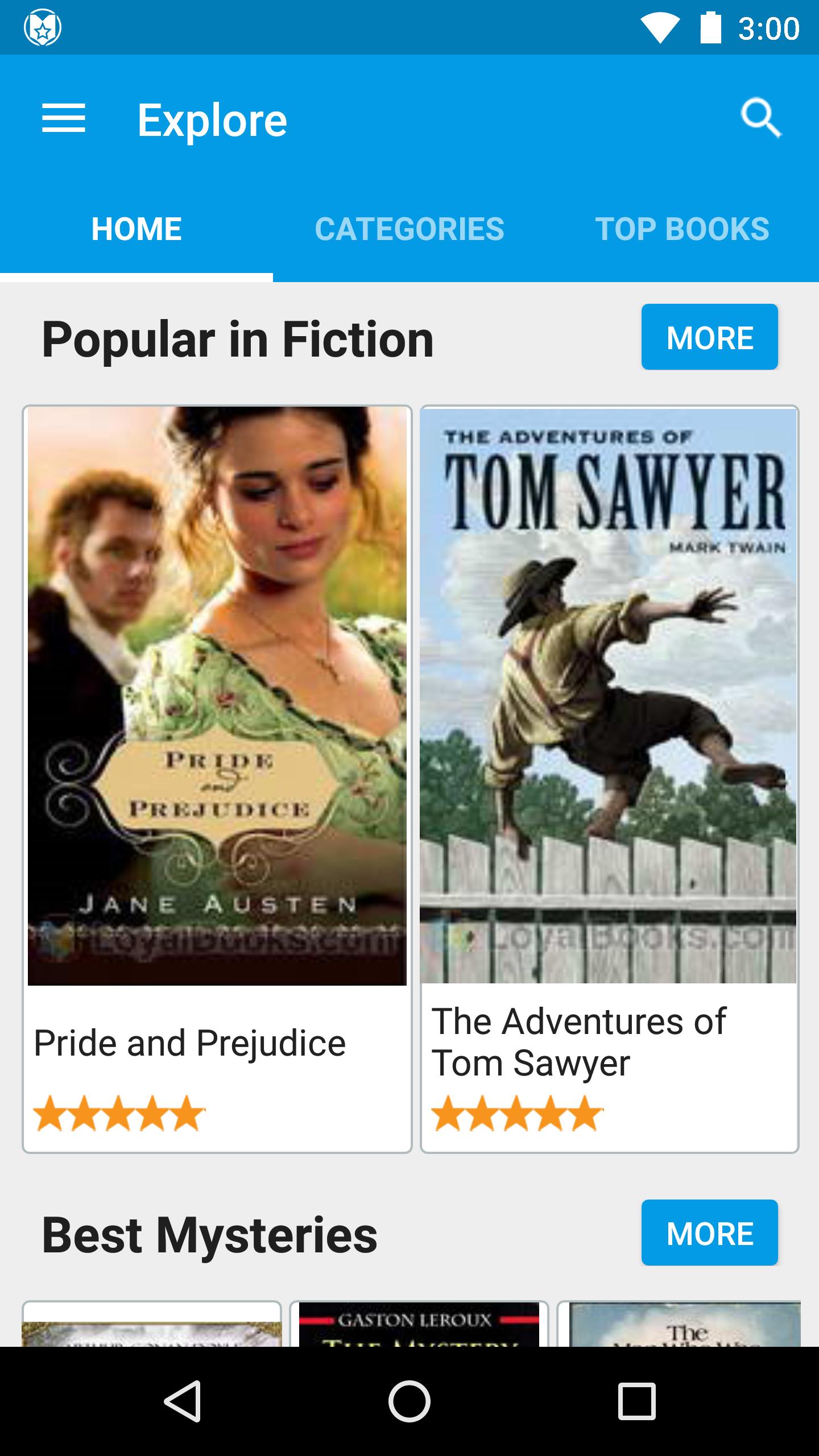Switch to the Top Books tab
Image resolution: width=819 pixels, height=1456 pixels.
coord(682,229)
